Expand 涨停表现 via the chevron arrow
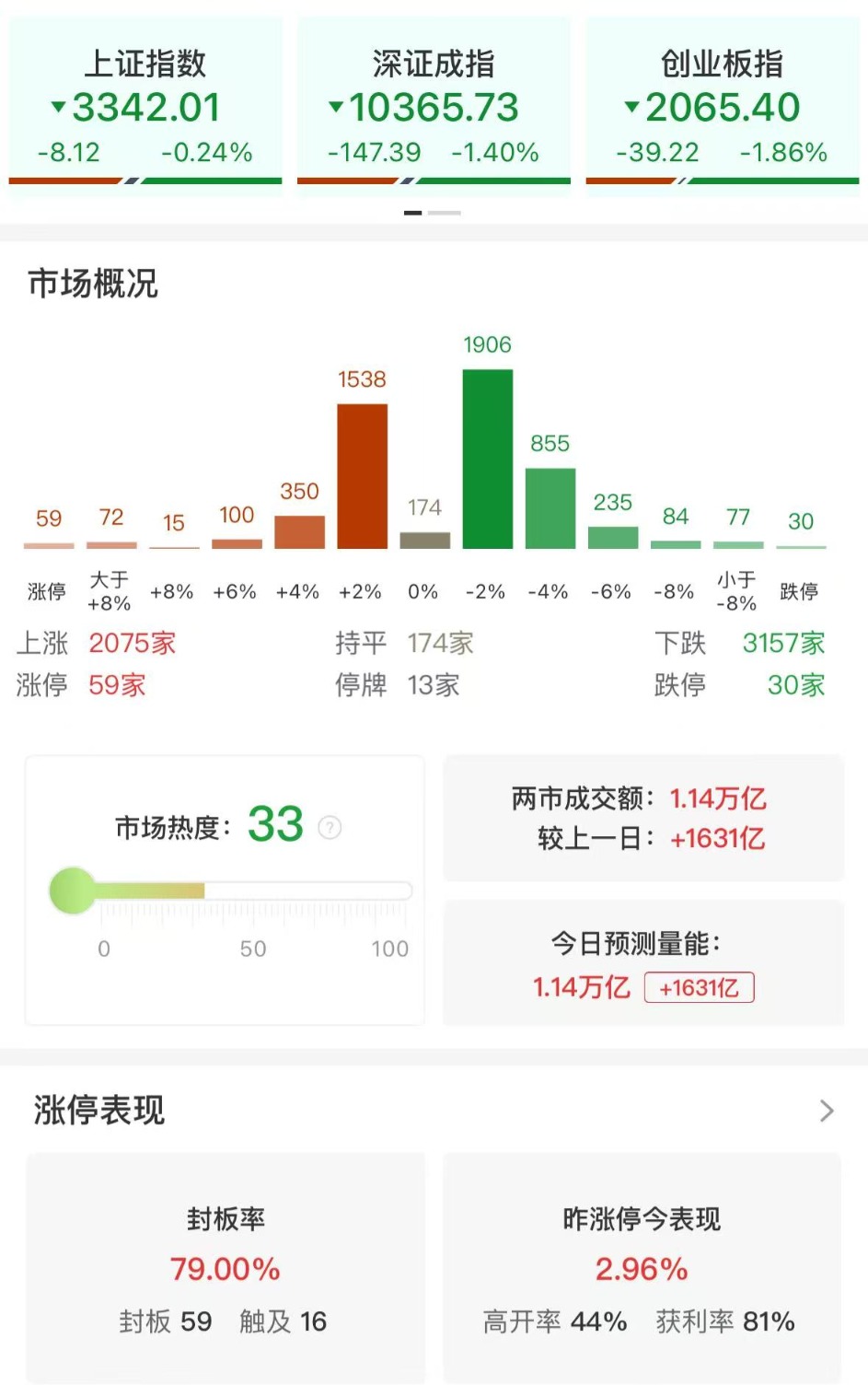Image resolution: width=868 pixels, height=1385 pixels. point(826,1111)
